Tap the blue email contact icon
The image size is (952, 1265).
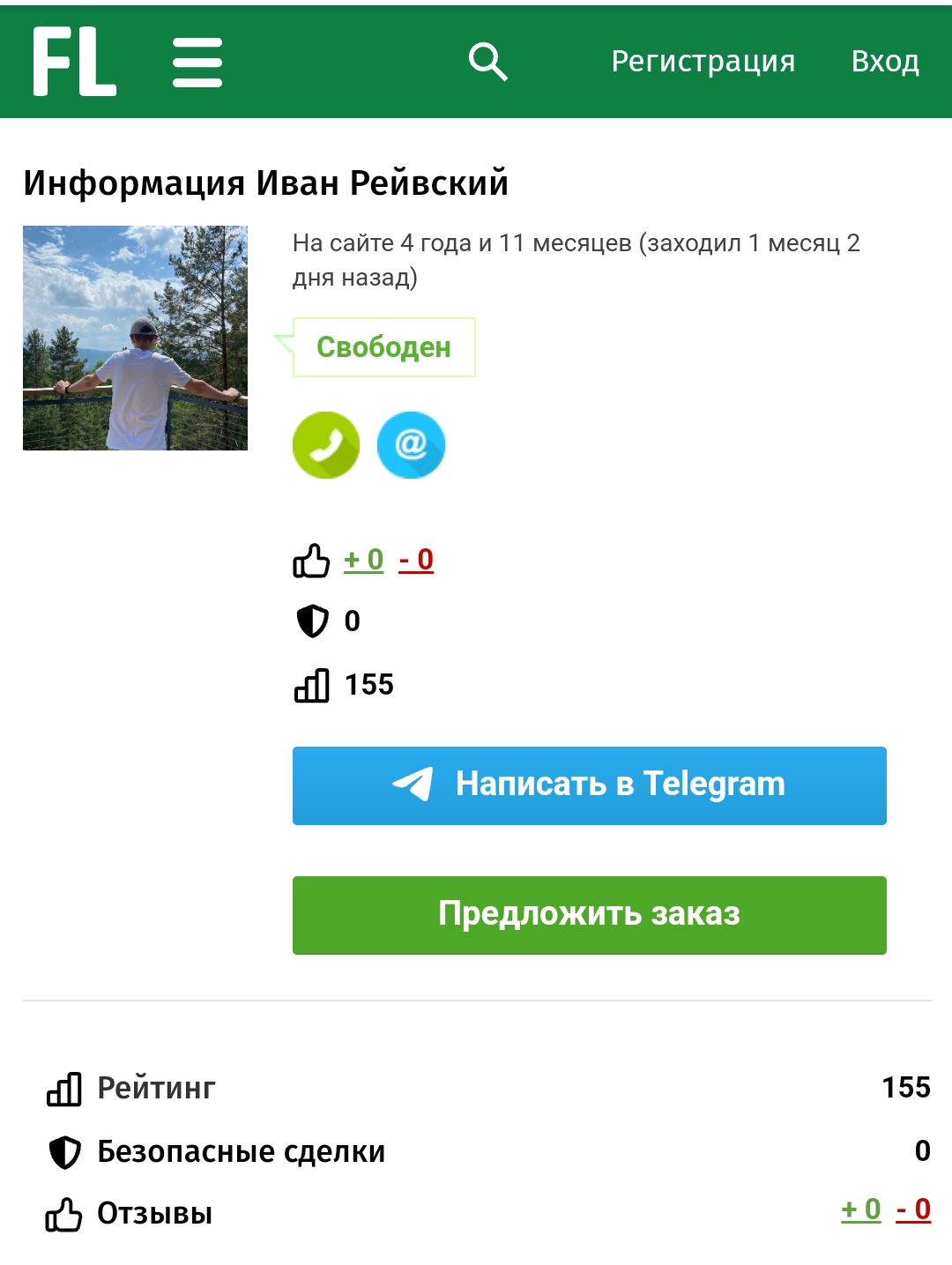pyautogui.click(x=411, y=445)
